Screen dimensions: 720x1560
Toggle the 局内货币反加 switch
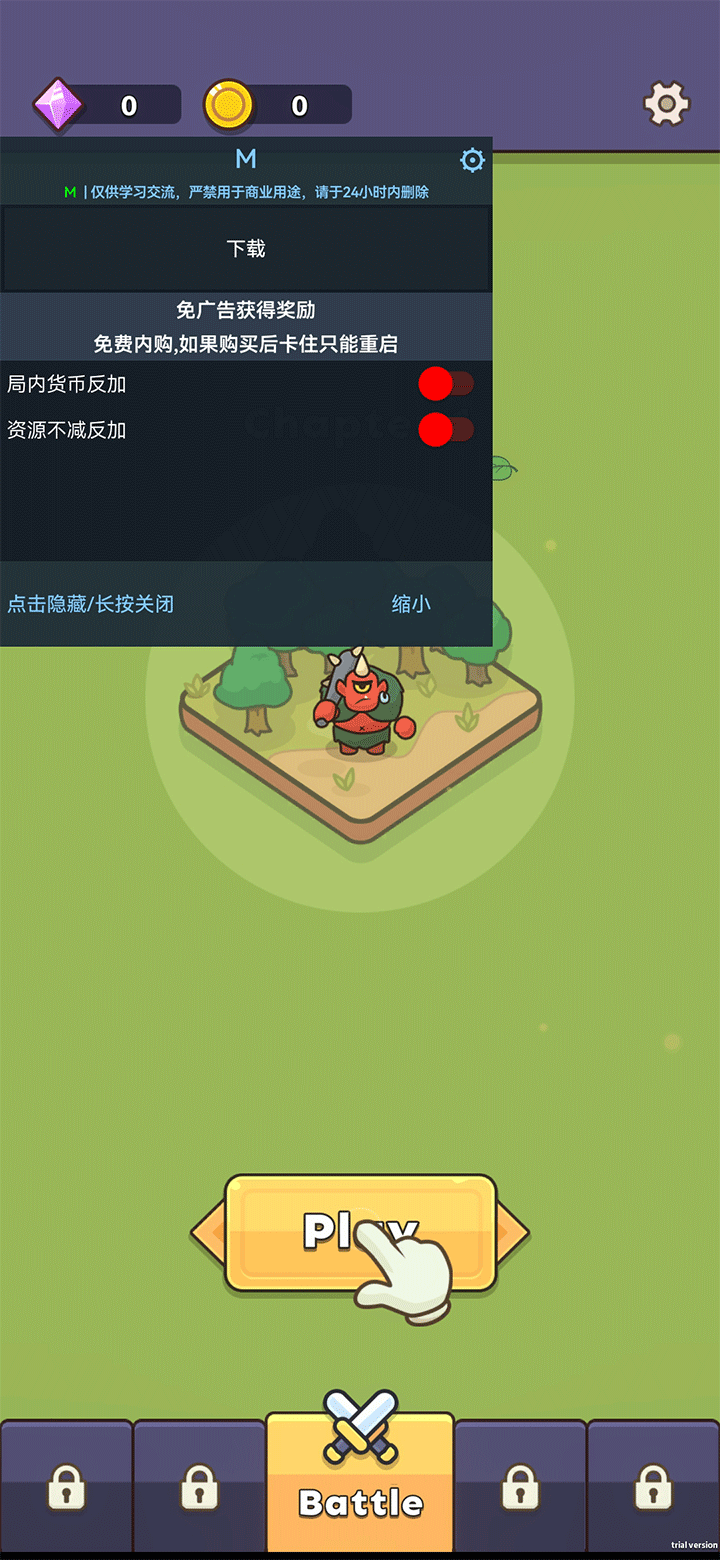(x=446, y=384)
